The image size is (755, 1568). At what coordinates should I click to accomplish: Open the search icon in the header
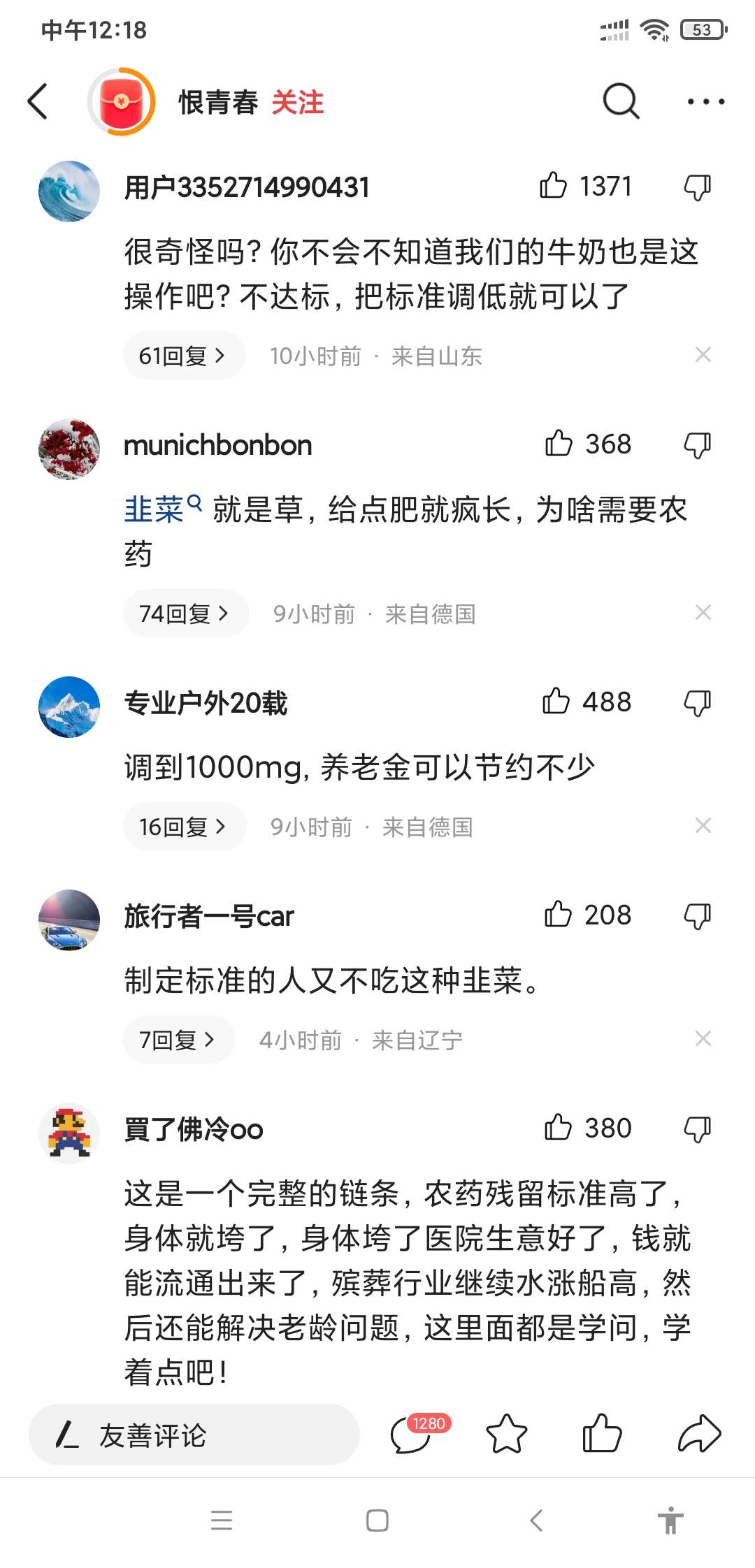pos(621,102)
